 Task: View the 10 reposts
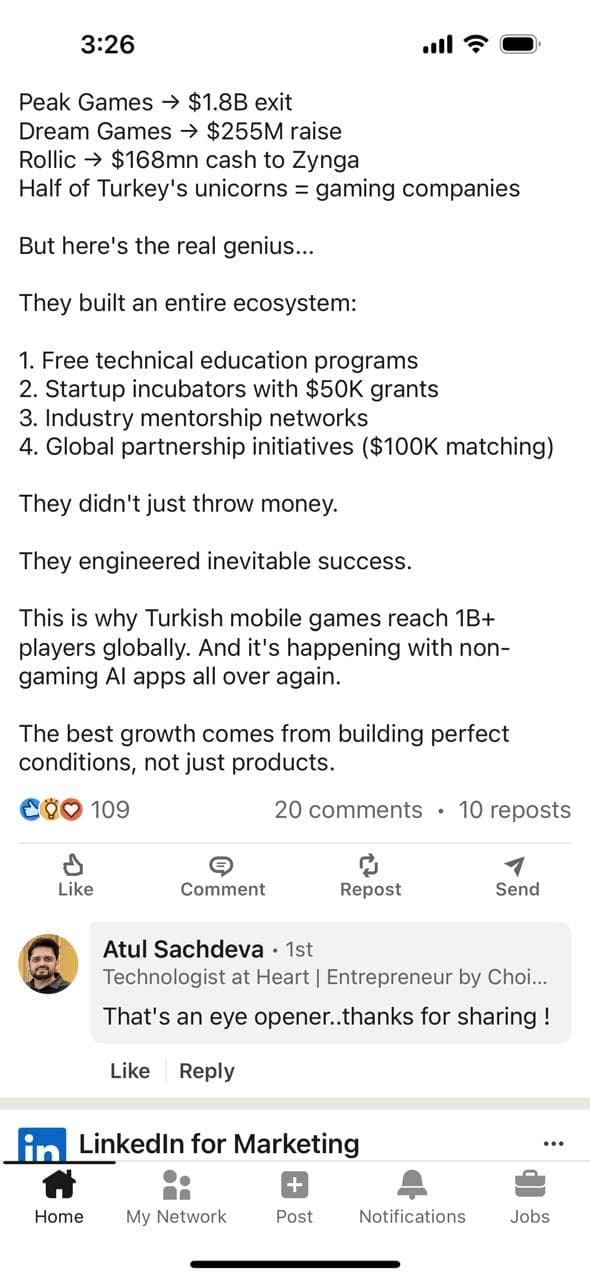coord(514,810)
